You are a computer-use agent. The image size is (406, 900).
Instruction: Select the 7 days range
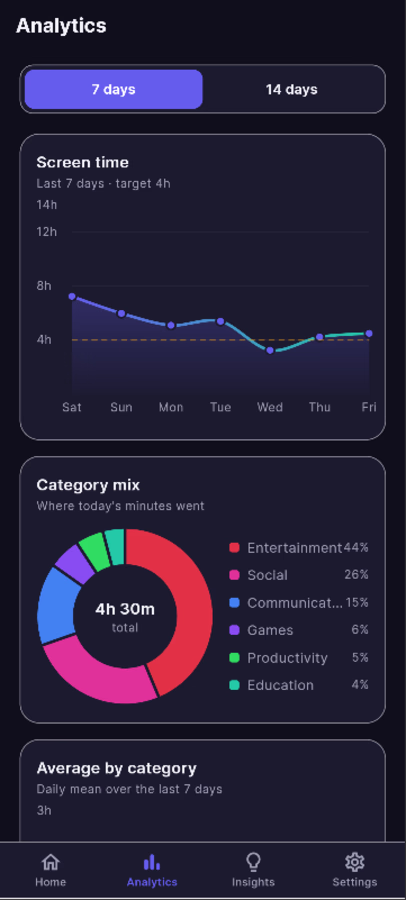[114, 90]
